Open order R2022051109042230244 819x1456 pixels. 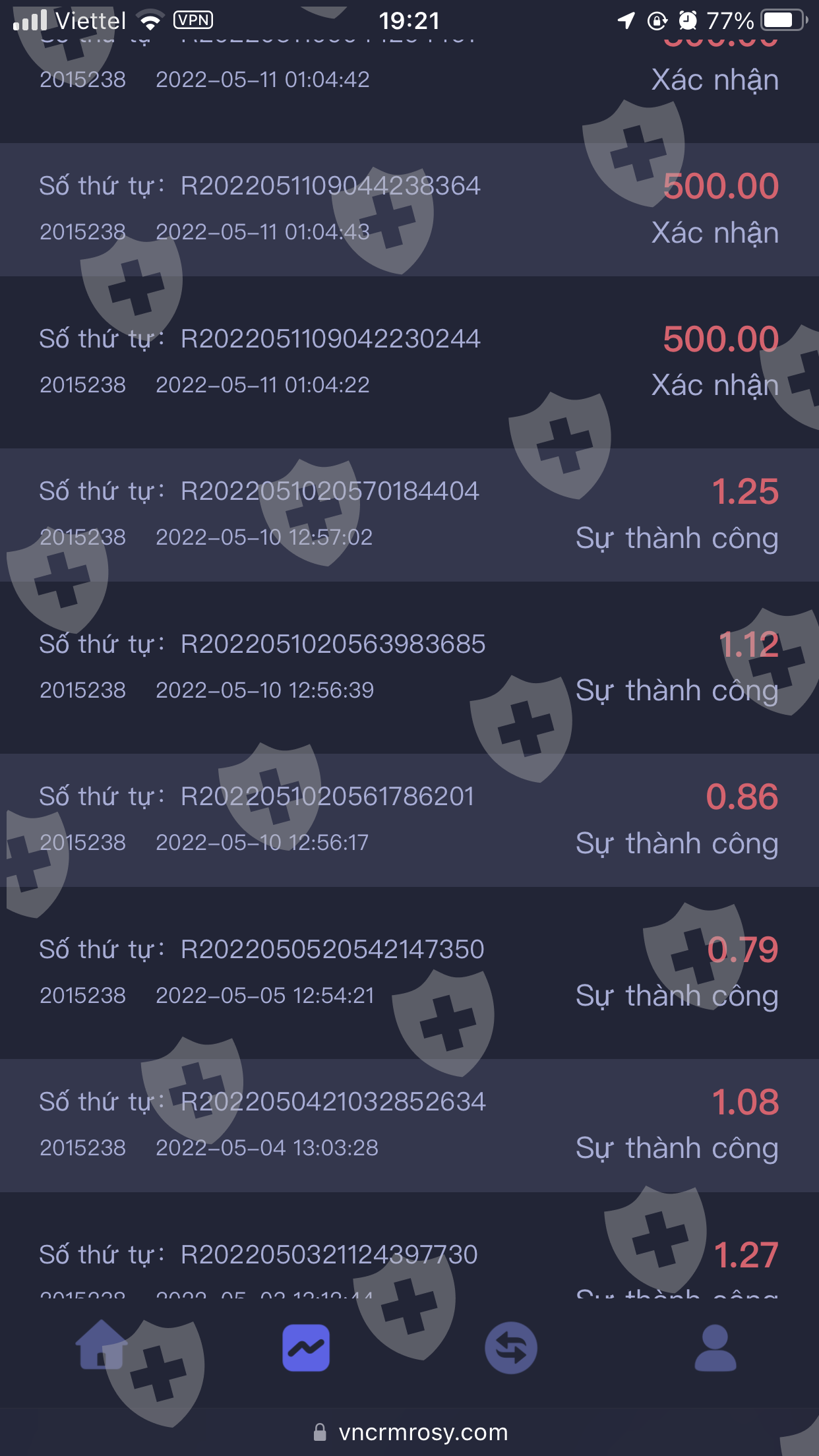tap(409, 362)
